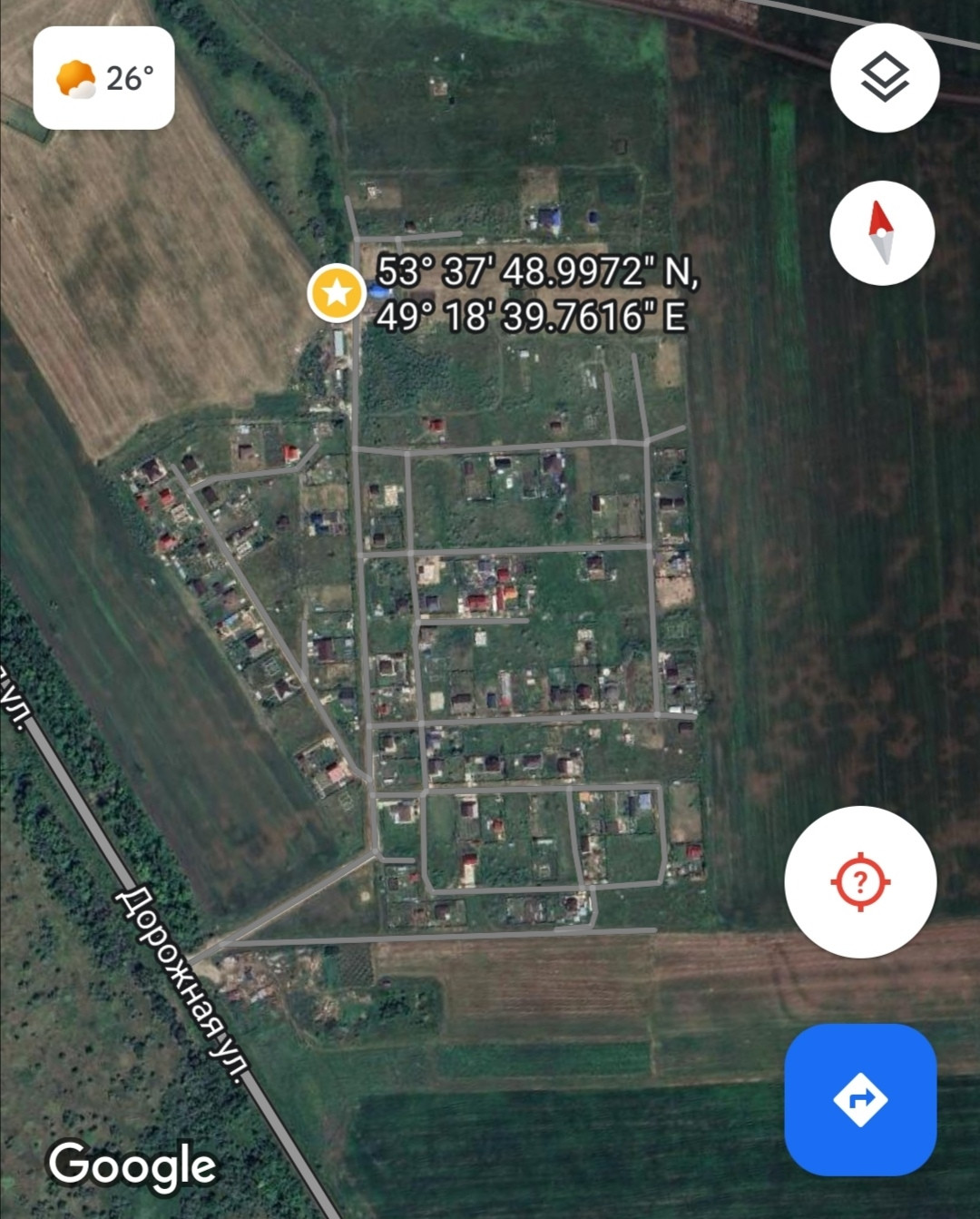The width and height of the screenshot is (980, 1219).
Task: Open the 26° weather widget
Action: pyautogui.click(x=104, y=78)
